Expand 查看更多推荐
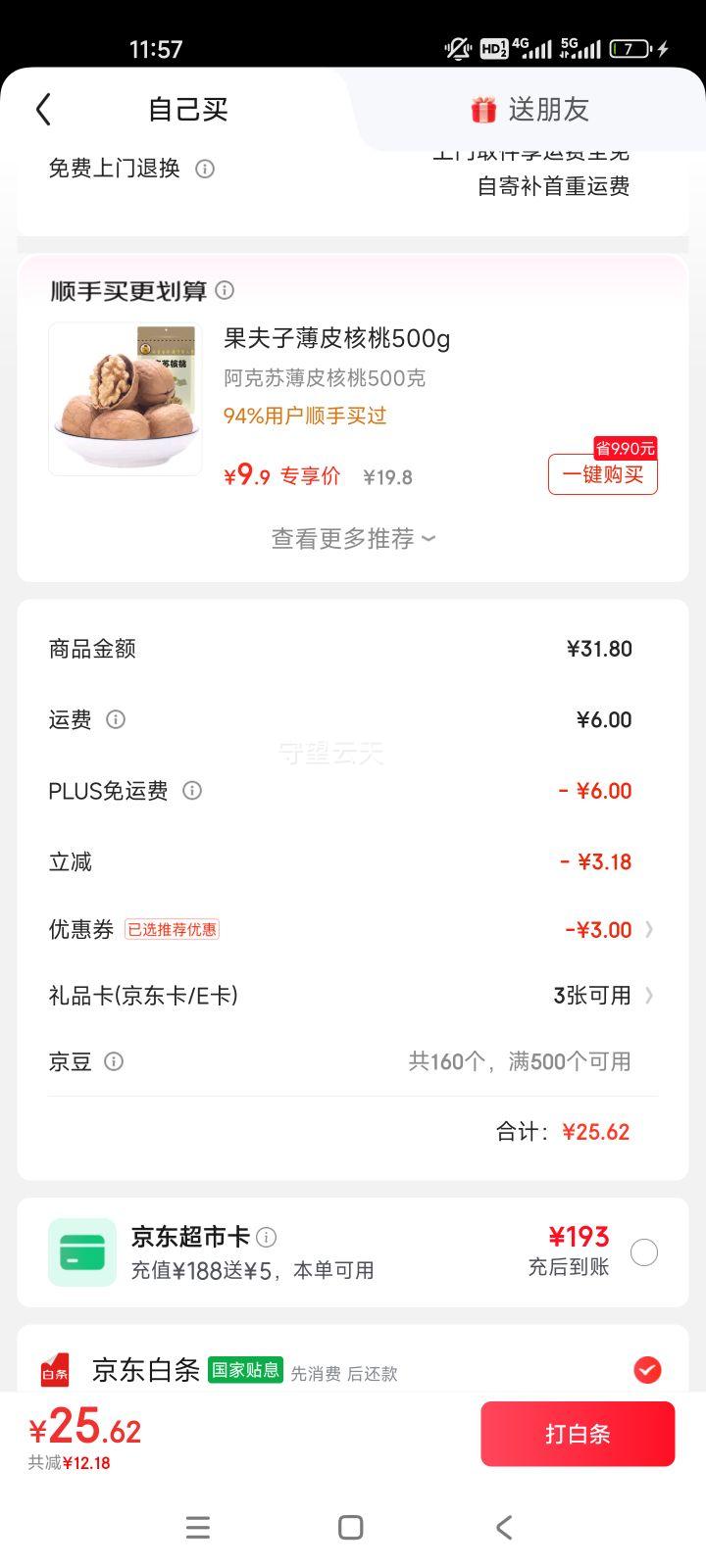 353,539
